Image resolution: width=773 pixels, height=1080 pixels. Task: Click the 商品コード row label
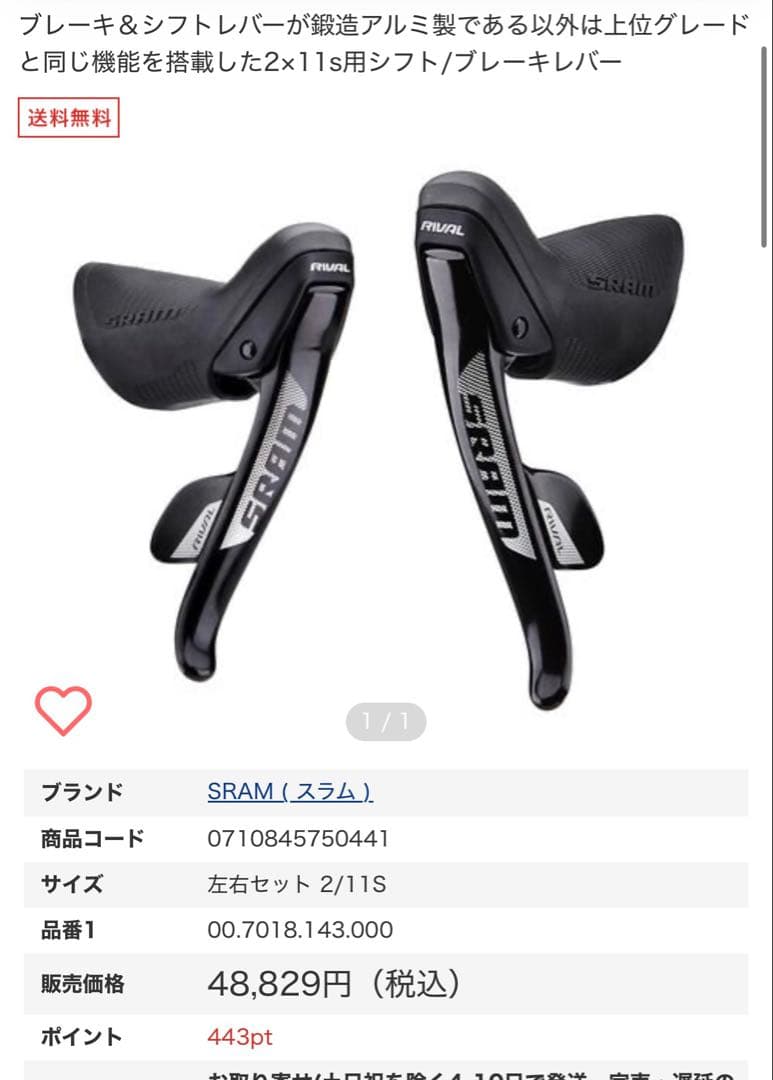coord(92,838)
